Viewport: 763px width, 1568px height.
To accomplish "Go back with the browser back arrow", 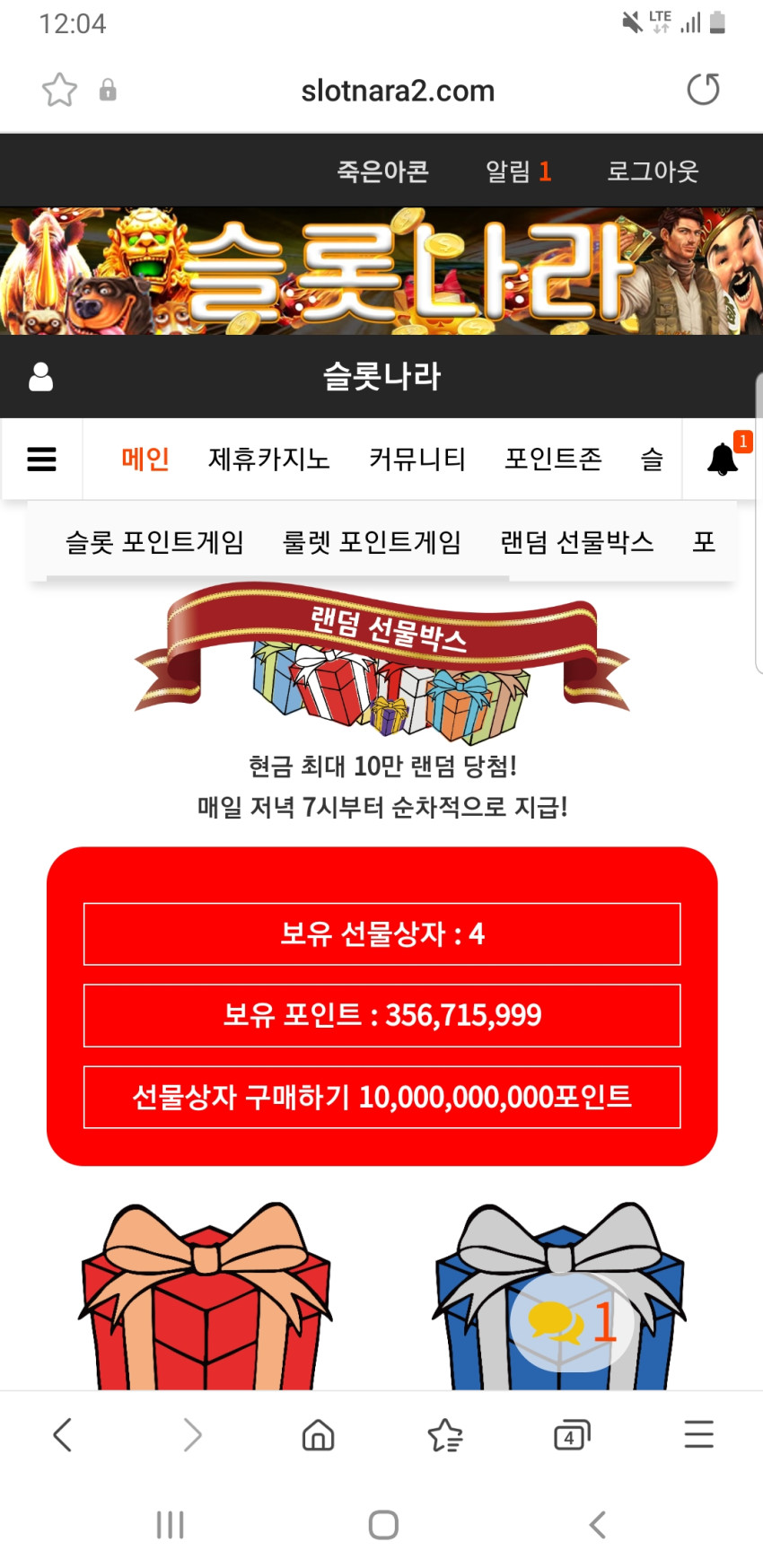I will click(x=62, y=1435).
